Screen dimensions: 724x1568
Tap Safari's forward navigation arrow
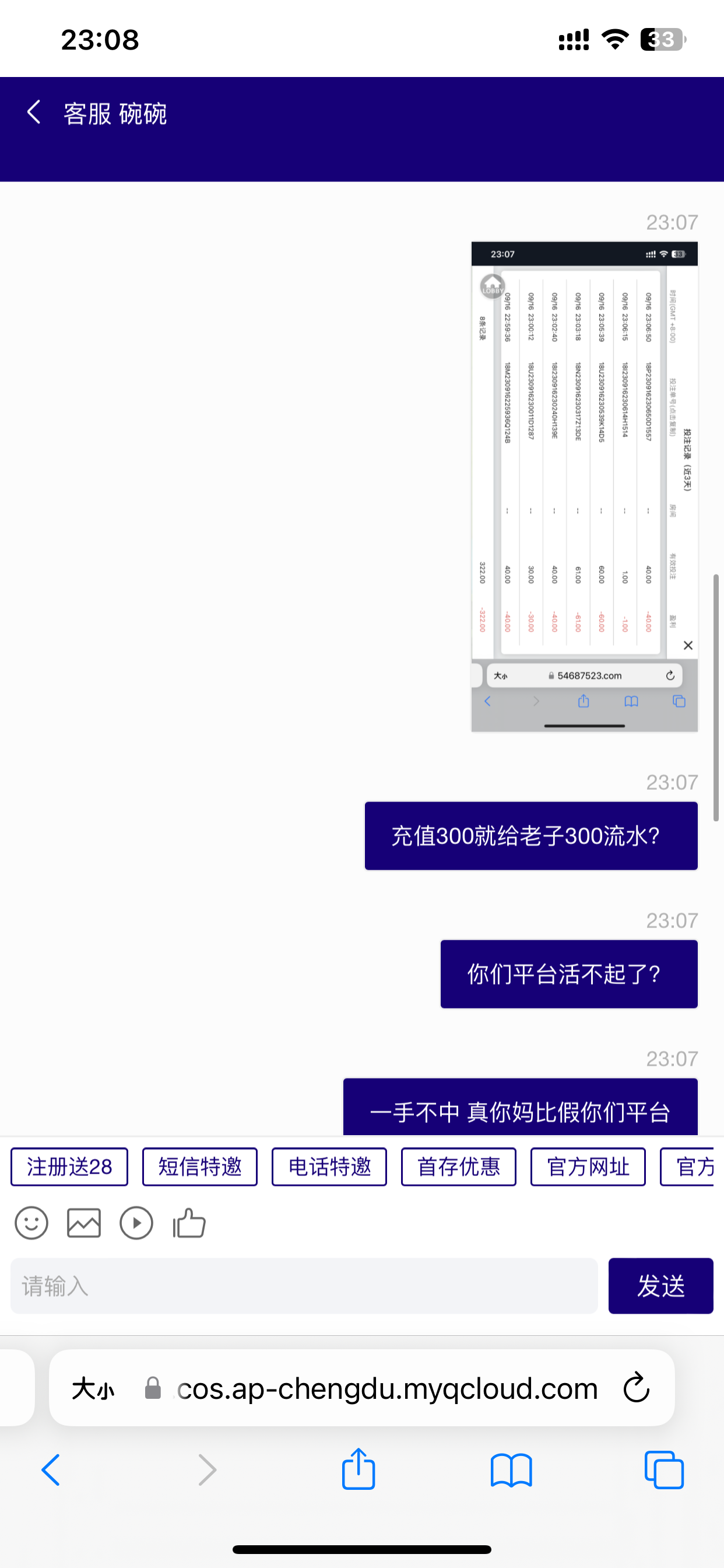206,1469
